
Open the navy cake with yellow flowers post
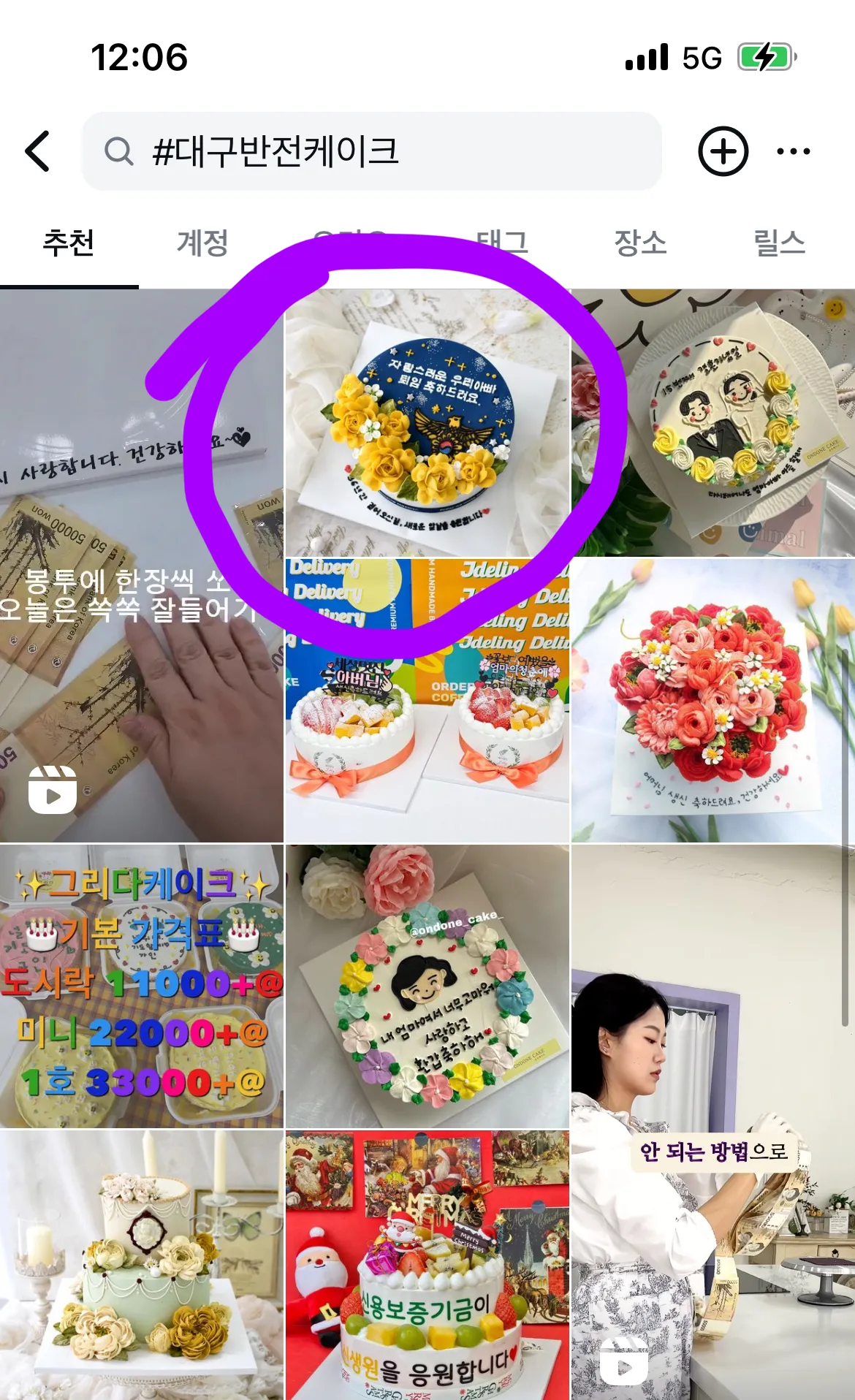tap(427, 423)
